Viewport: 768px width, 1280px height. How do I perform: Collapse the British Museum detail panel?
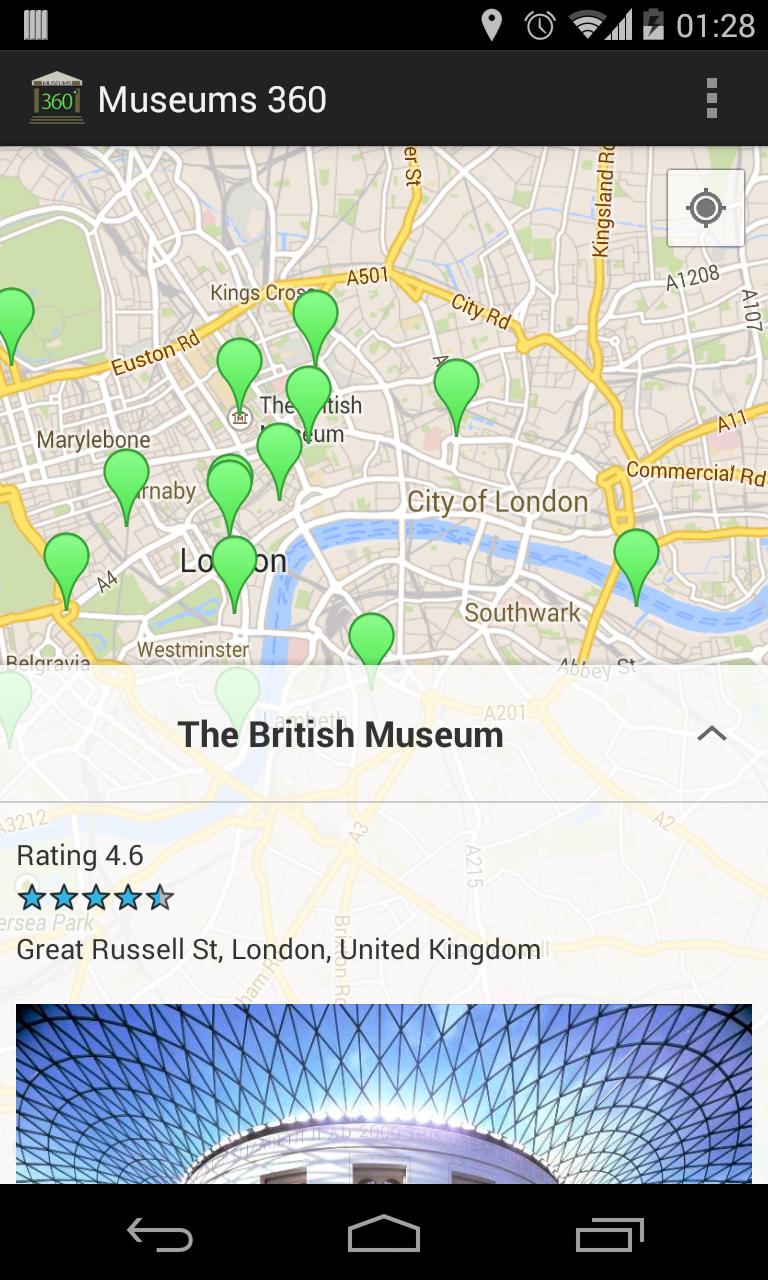tap(712, 733)
